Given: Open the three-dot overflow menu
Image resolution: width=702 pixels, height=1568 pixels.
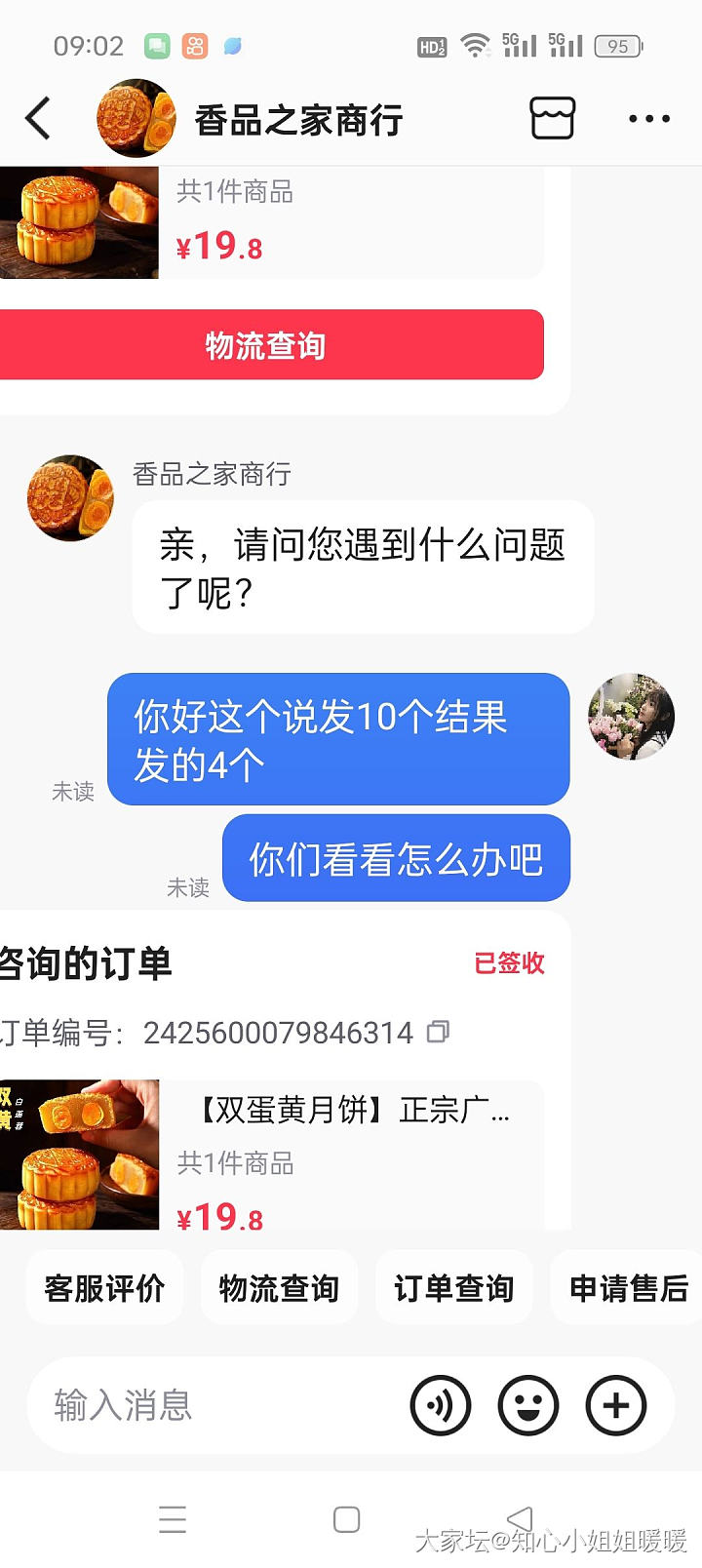Looking at the screenshot, I should (648, 119).
